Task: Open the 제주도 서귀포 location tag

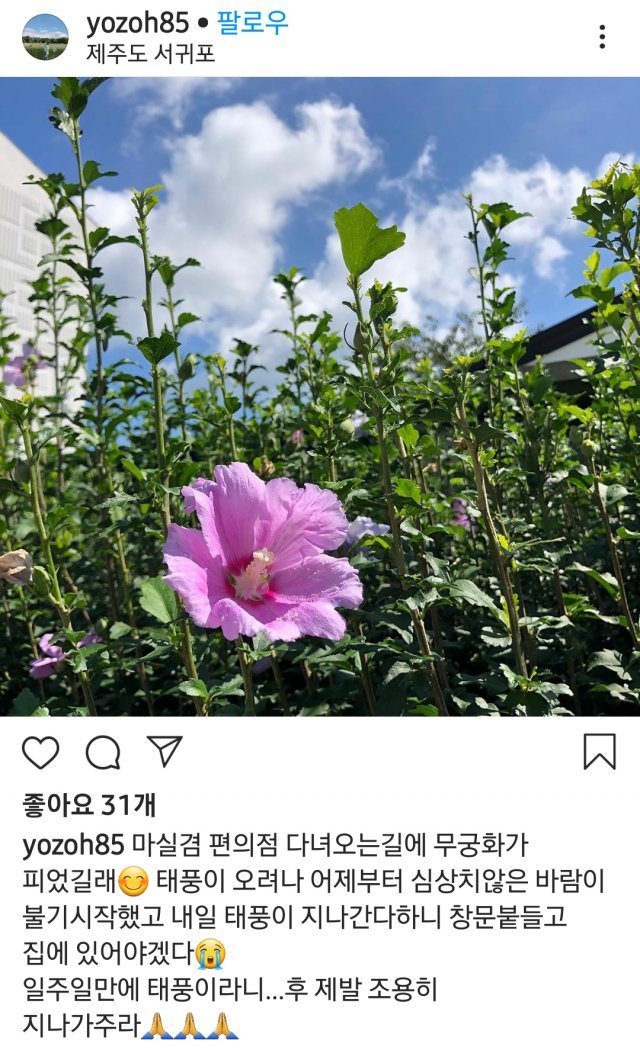Action: [150, 53]
